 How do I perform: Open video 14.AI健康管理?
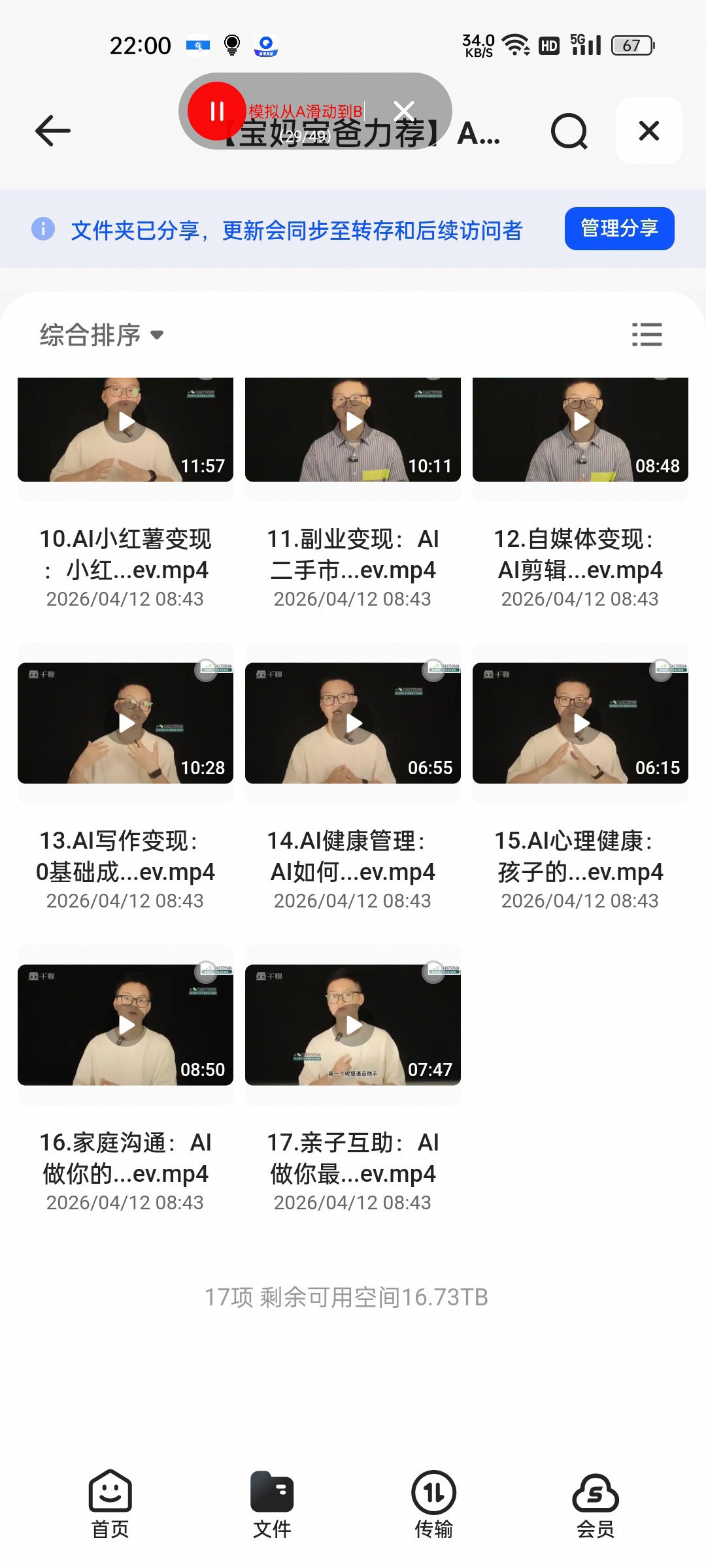point(353,723)
